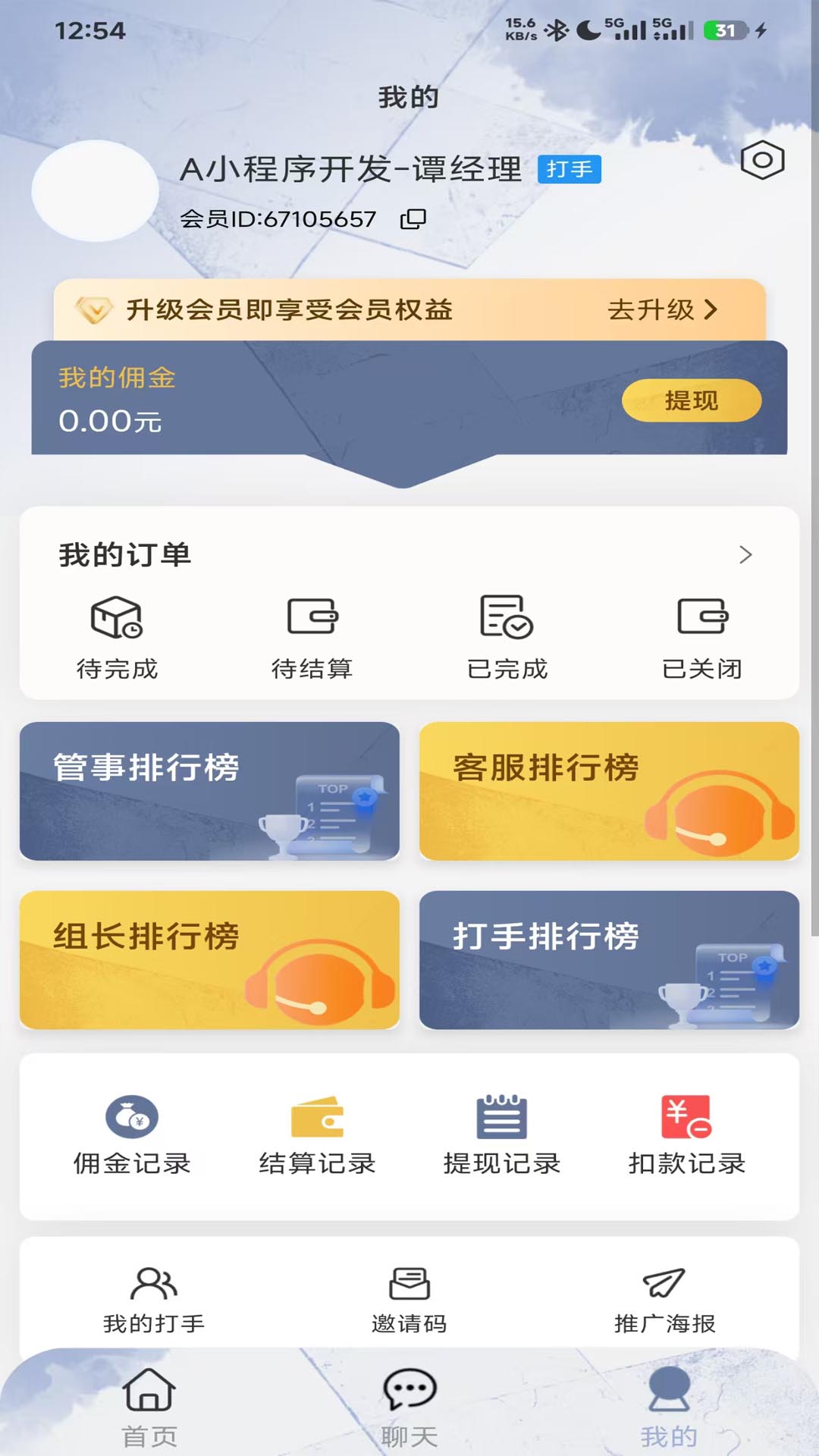The height and width of the screenshot is (1456, 819).
Task: Expand 我的订单 order list with chevron
Action: click(x=746, y=555)
